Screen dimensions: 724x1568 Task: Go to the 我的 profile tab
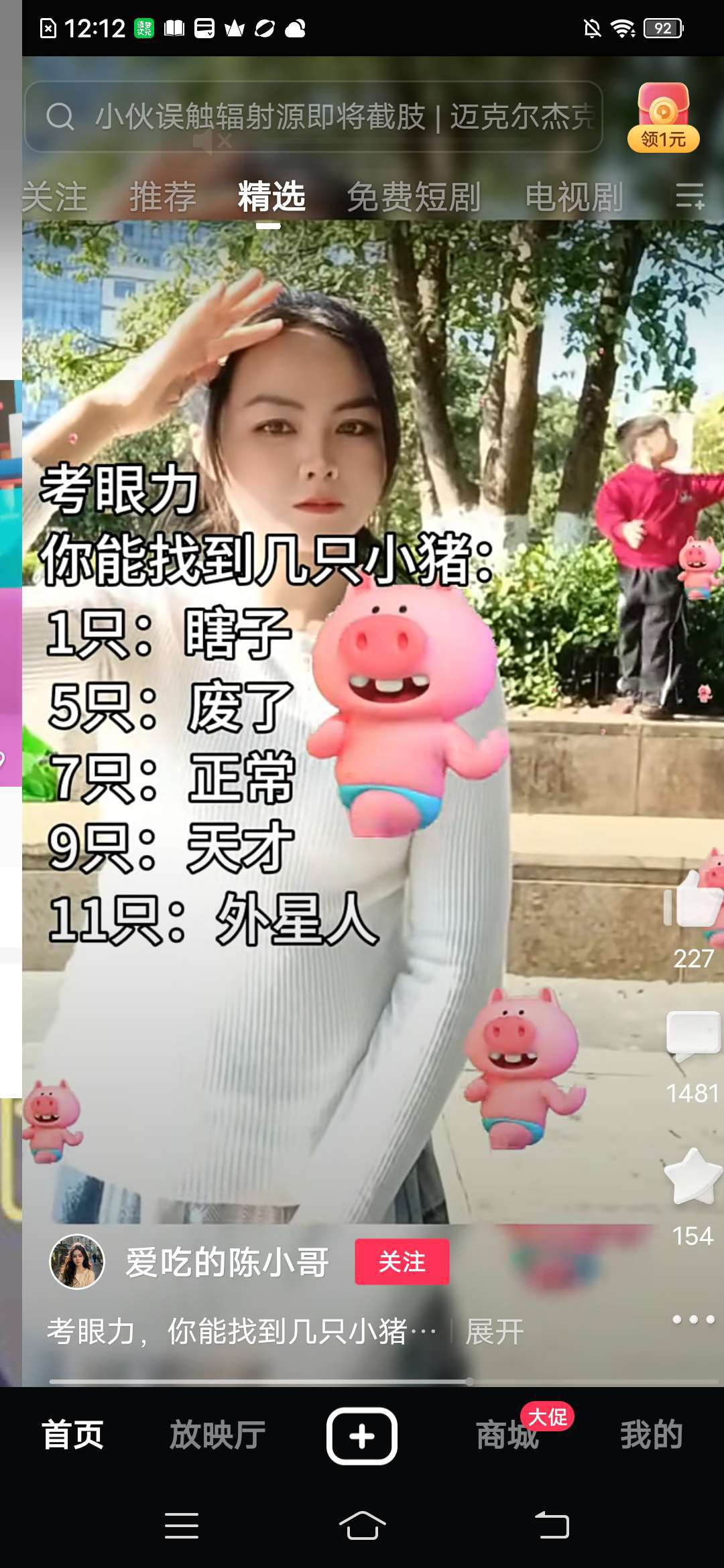coord(651,1435)
